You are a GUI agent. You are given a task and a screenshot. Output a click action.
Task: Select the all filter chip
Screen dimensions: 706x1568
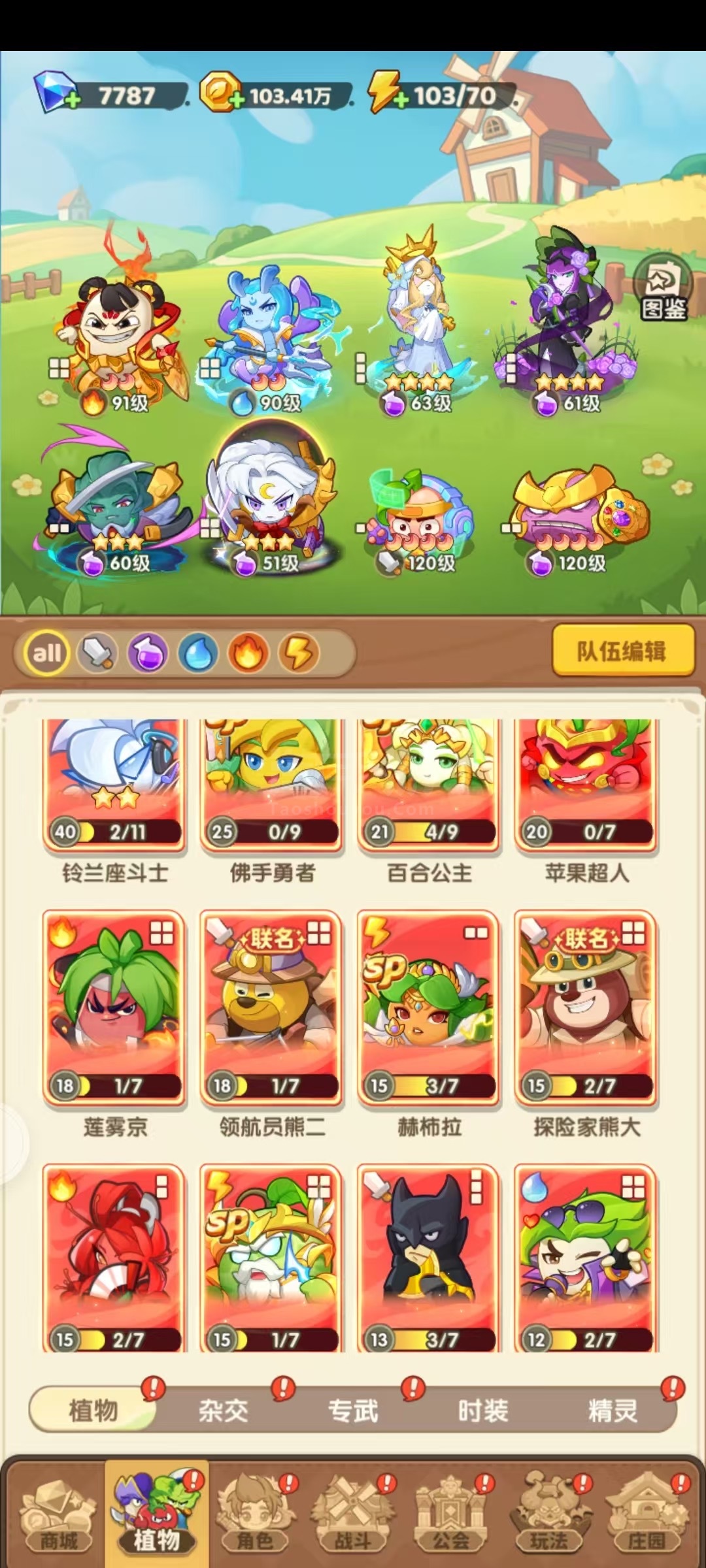(46, 653)
